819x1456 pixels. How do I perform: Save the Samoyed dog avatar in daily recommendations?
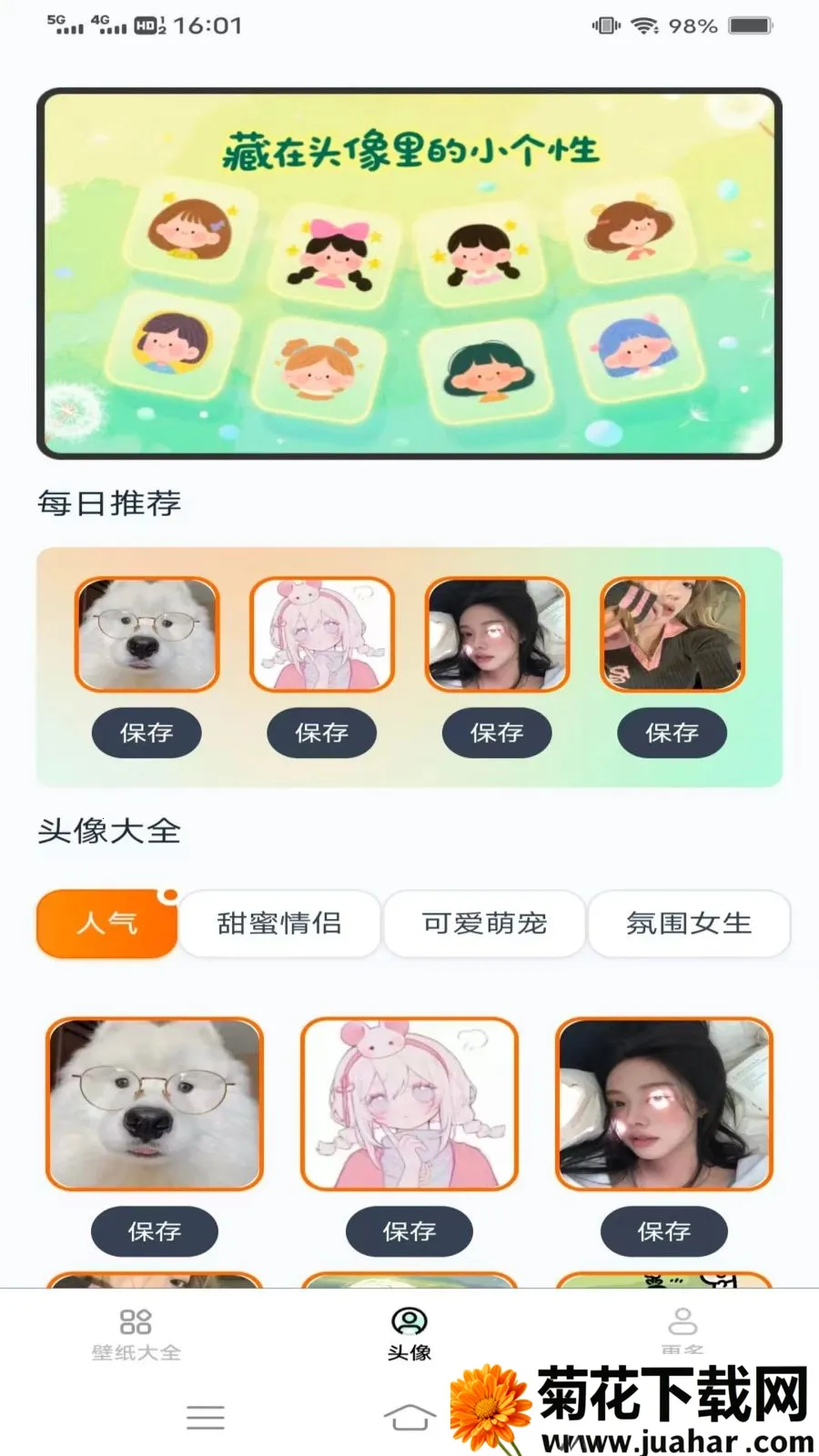[147, 733]
